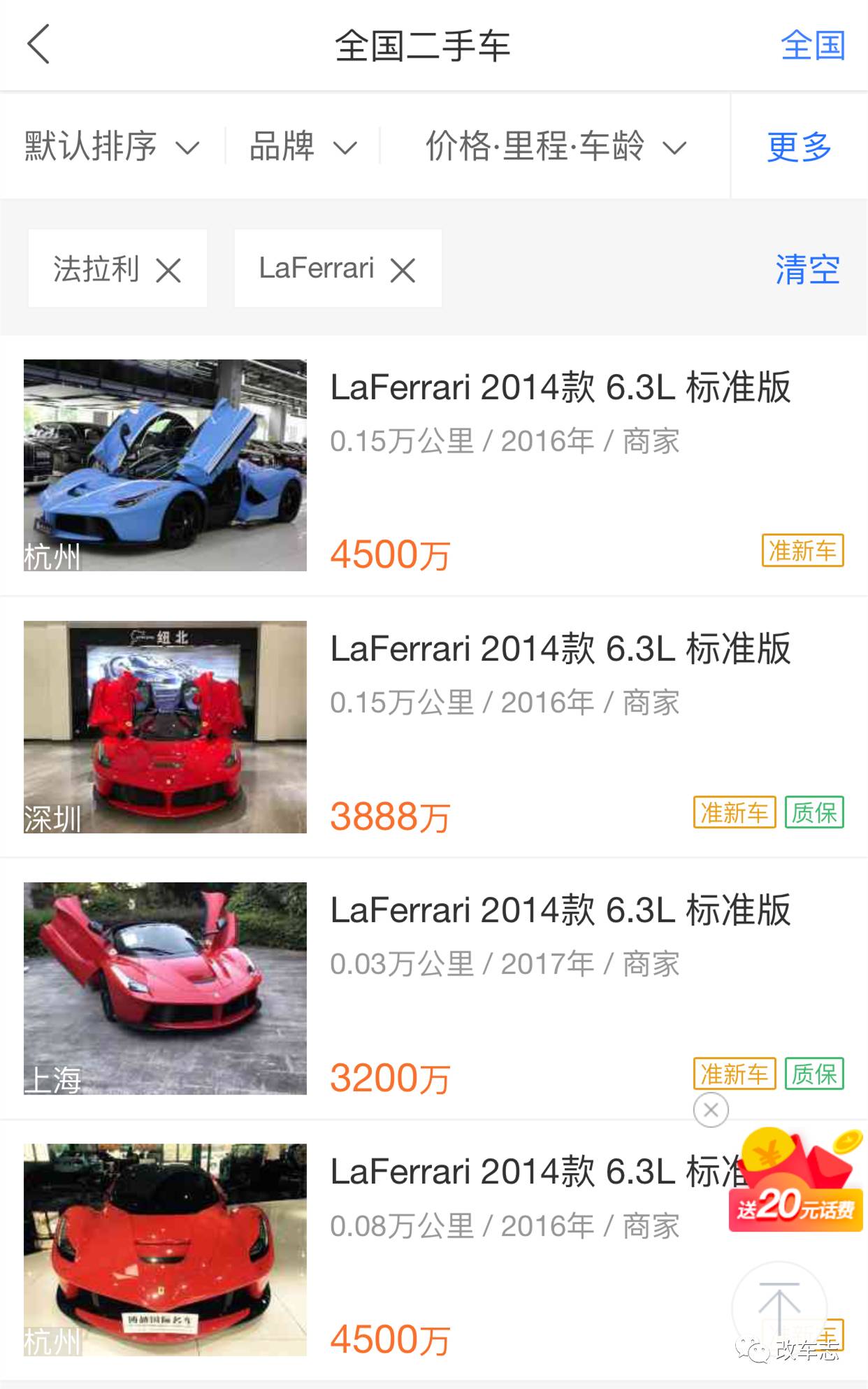Image resolution: width=868 pixels, height=1389 pixels.
Task: Remove the 法拉利 filter chip
Action: (x=168, y=270)
